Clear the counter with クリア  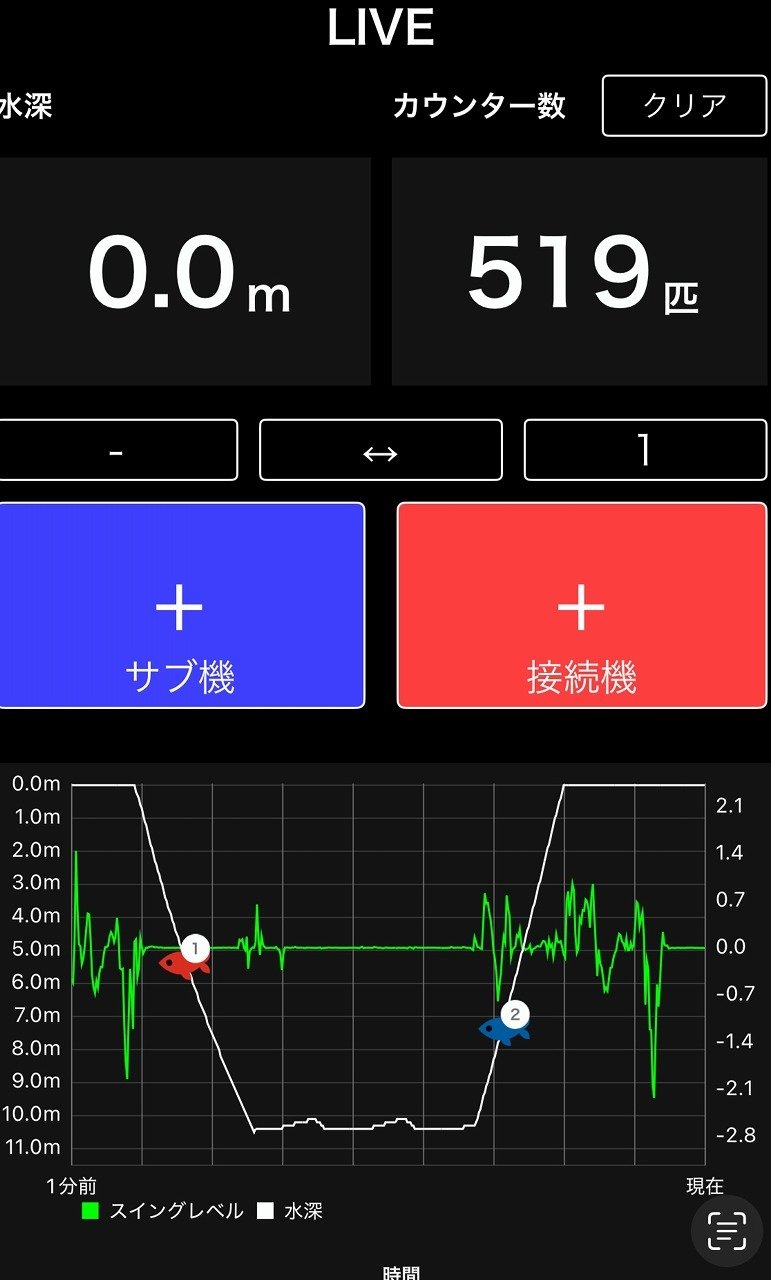[x=684, y=105]
